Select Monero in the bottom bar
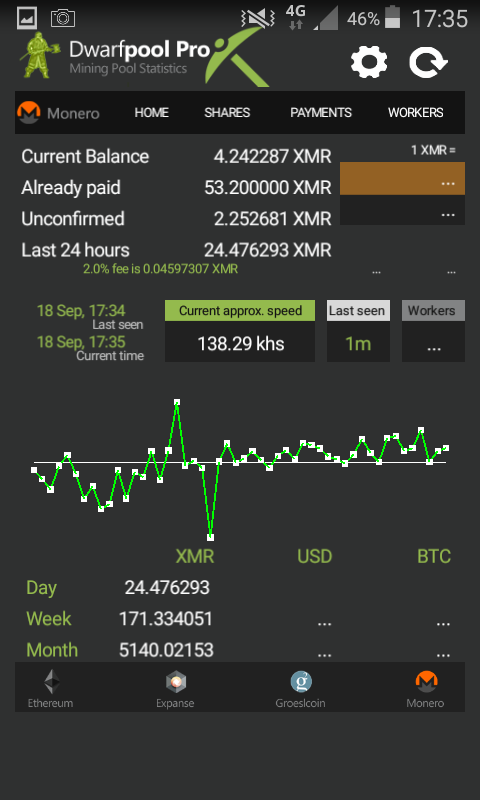480x800 pixels. tap(425, 689)
